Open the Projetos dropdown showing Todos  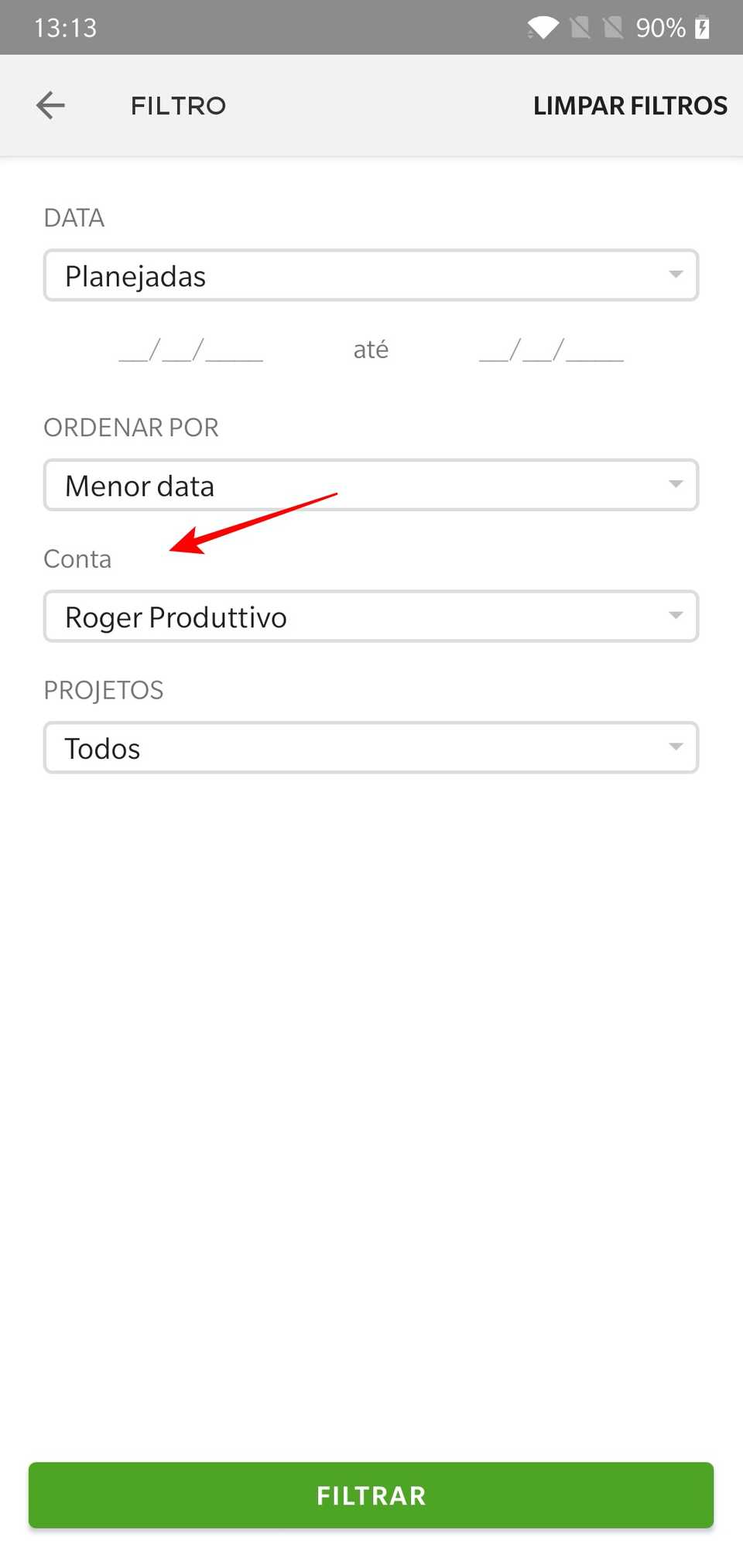pos(371,748)
